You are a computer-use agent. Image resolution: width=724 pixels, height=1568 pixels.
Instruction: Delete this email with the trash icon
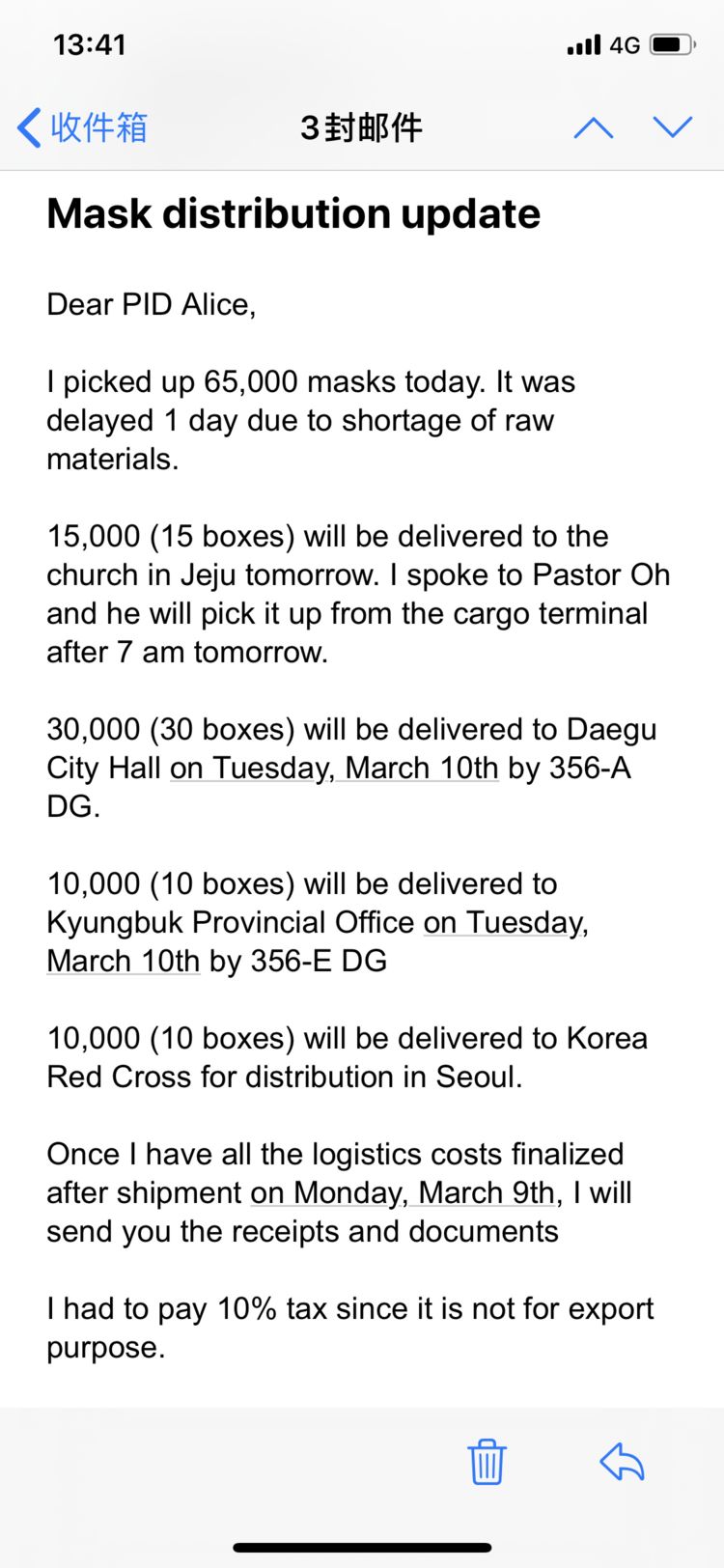487,1461
